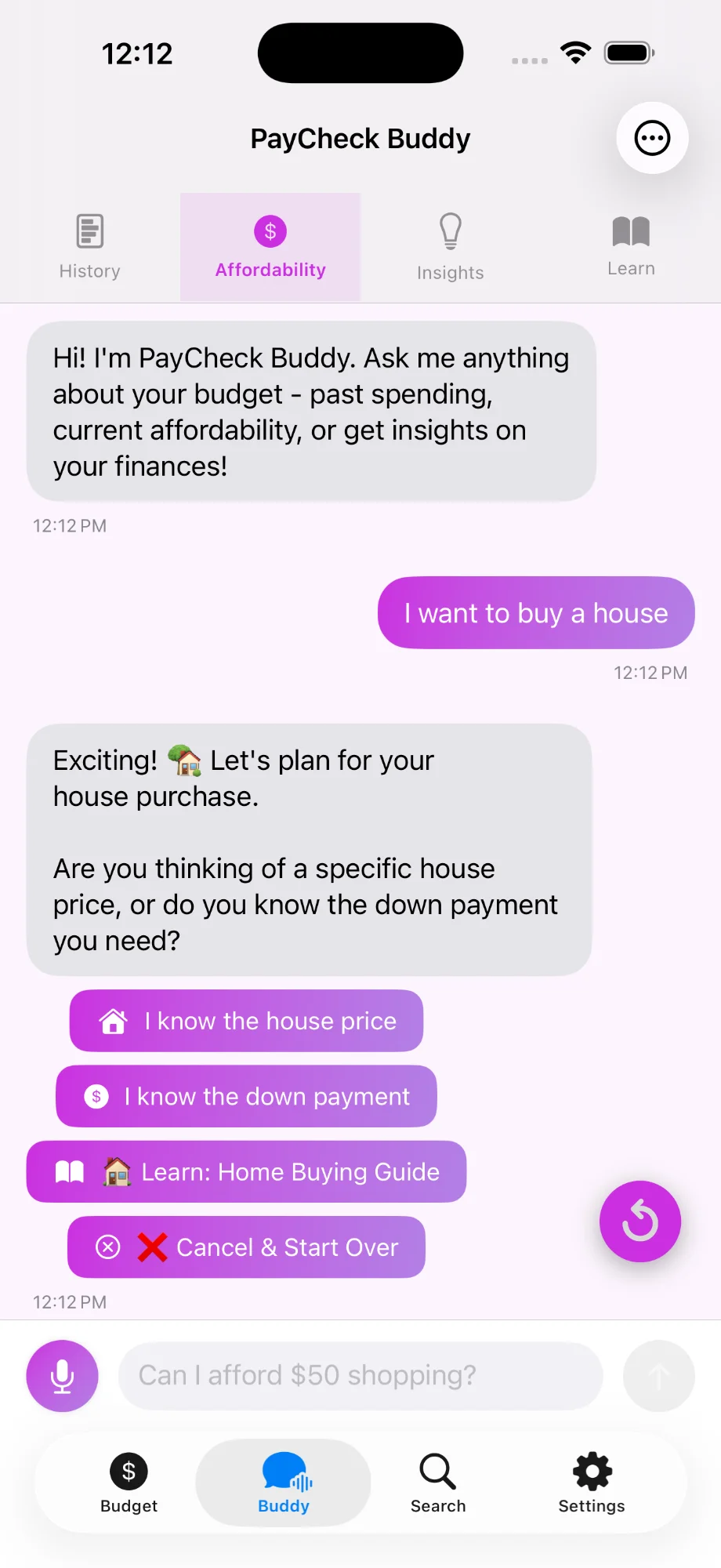Tap the send arrow button
The width and height of the screenshot is (721, 1568).
658,1375
